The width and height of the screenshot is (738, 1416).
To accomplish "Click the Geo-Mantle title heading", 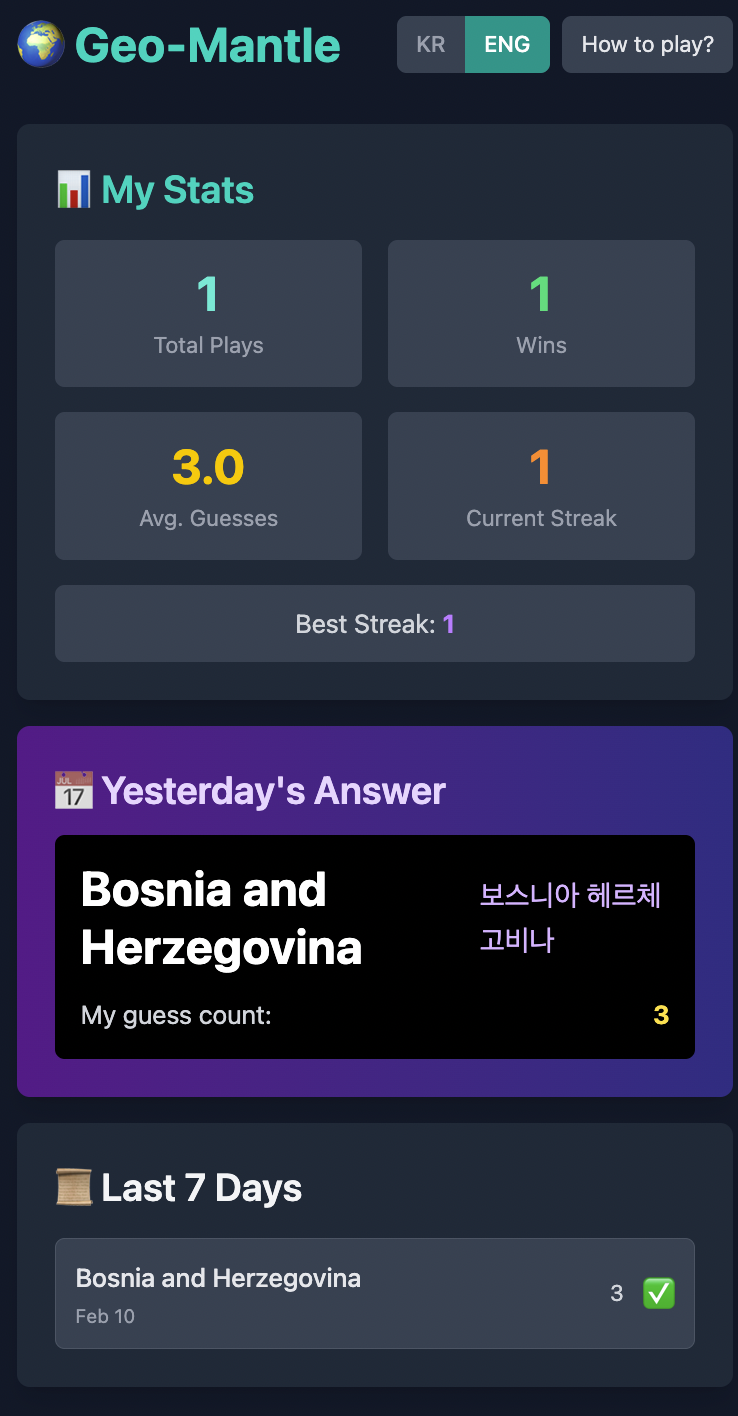I will tap(207, 44).
